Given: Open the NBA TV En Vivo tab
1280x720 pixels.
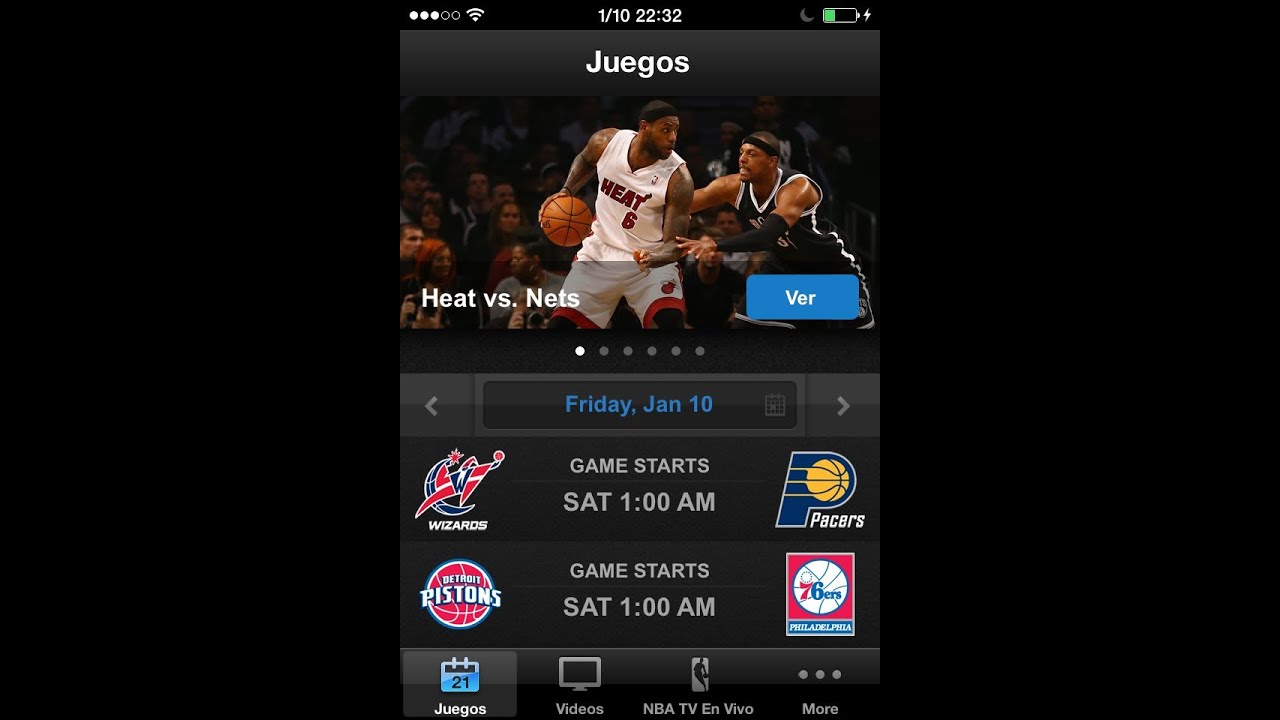Looking at the screenshot, I should pos(698,685).
